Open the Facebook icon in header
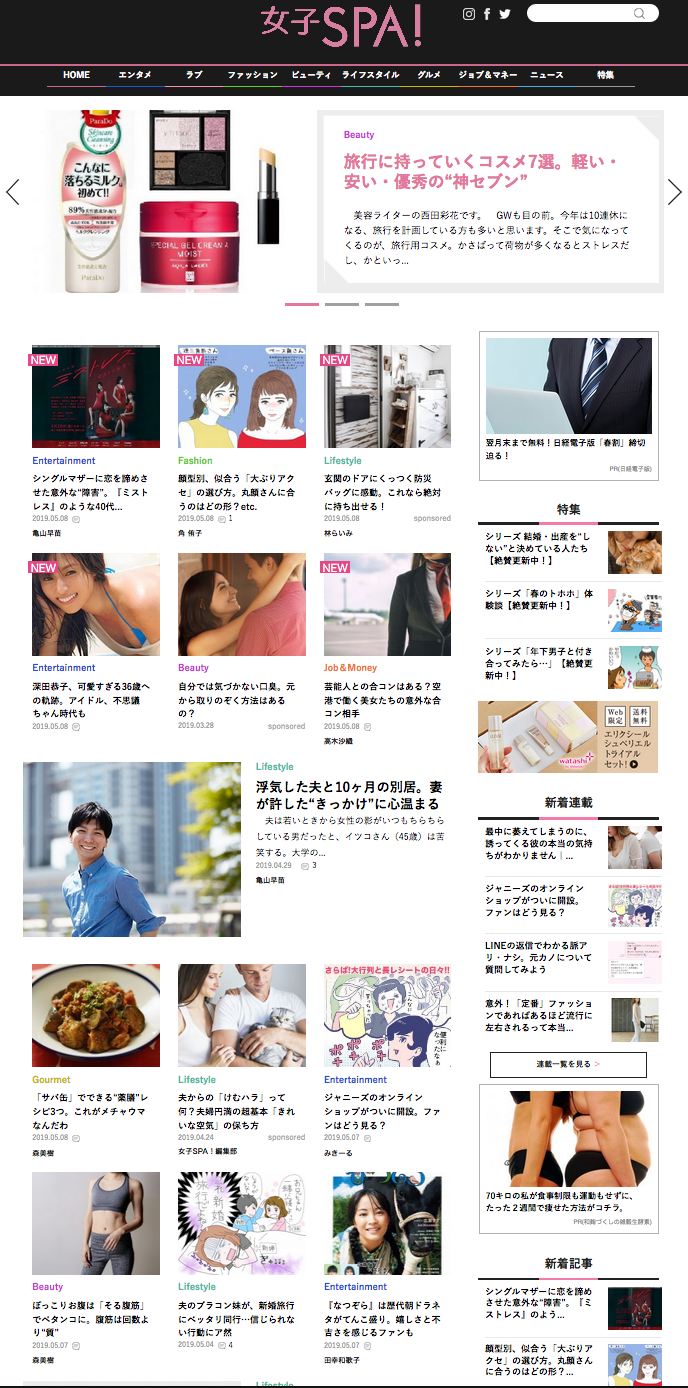Screen dimensions: 688x1388 487,14
